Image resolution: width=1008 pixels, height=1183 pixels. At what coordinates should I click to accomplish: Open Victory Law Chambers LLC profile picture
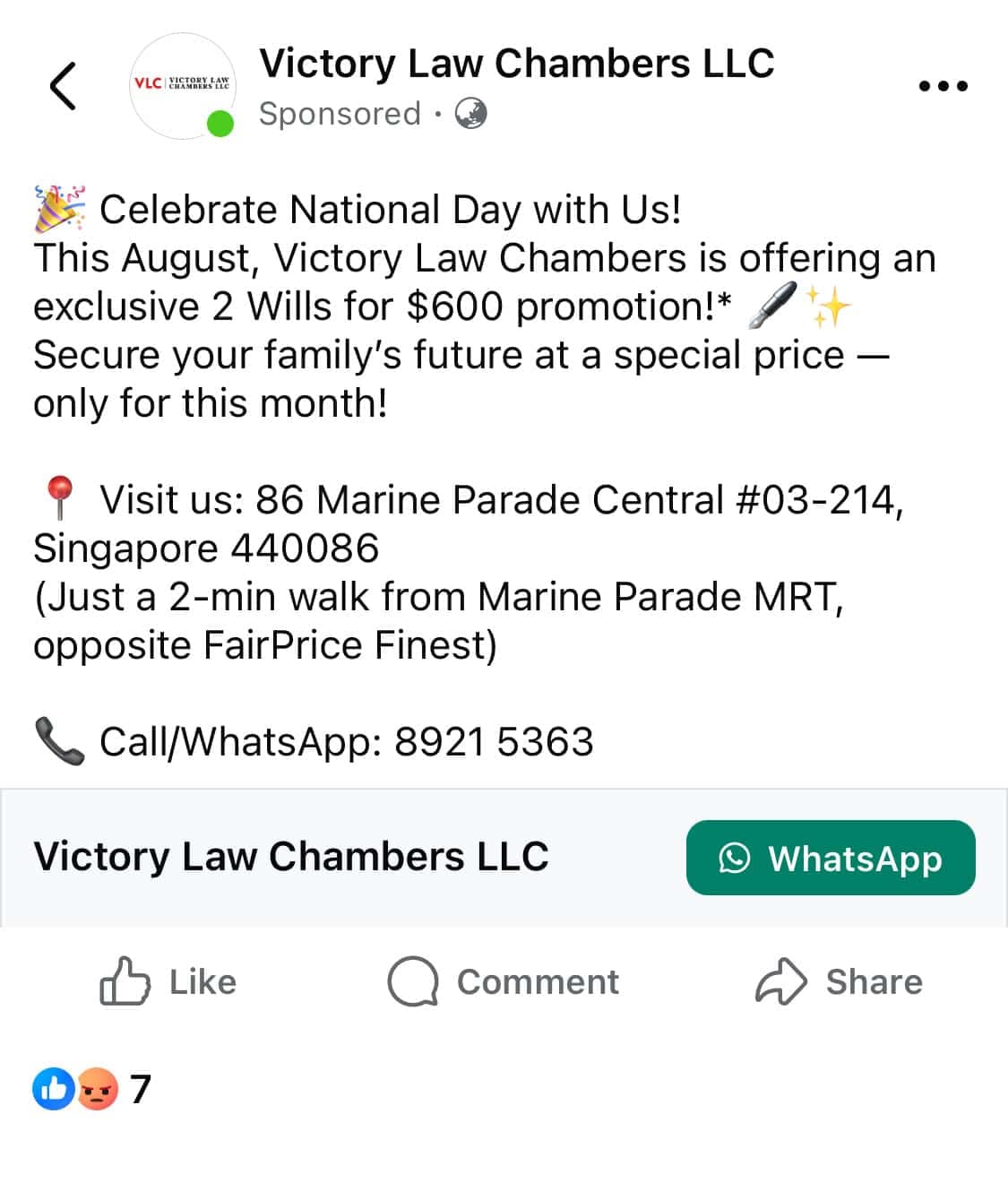tap(182, 85)
